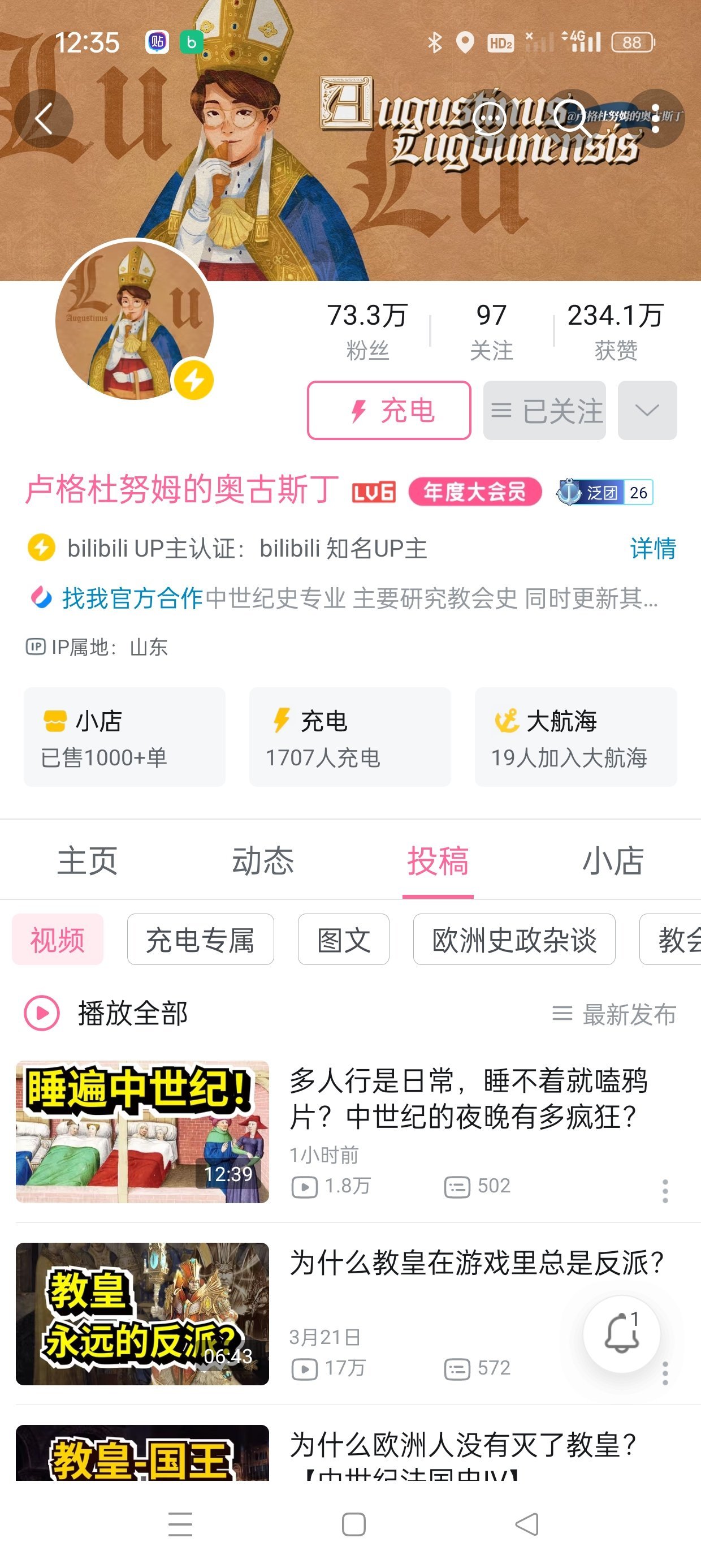Switch to the 主页 tab
The width and height of the screenshot is (701, 1568).
(88, 861)
